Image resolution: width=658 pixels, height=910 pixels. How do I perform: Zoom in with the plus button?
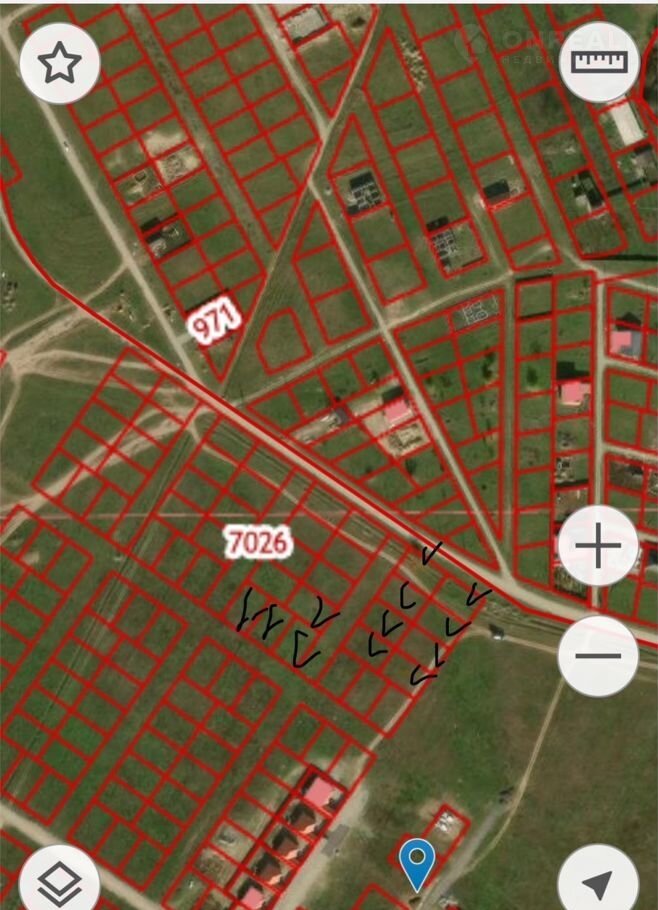(598, 547)
